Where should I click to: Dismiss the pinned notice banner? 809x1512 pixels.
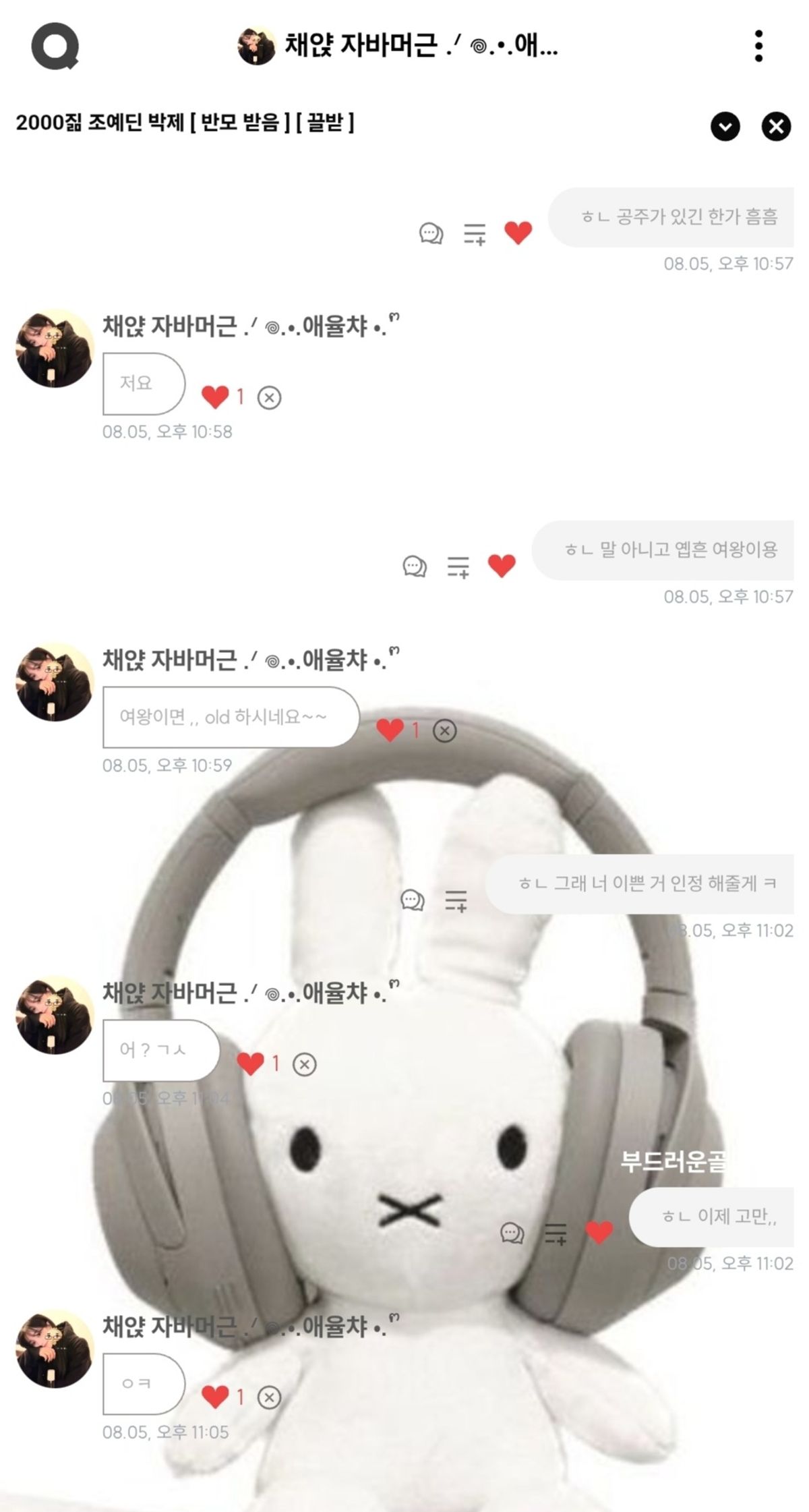(x=776, y=126)
